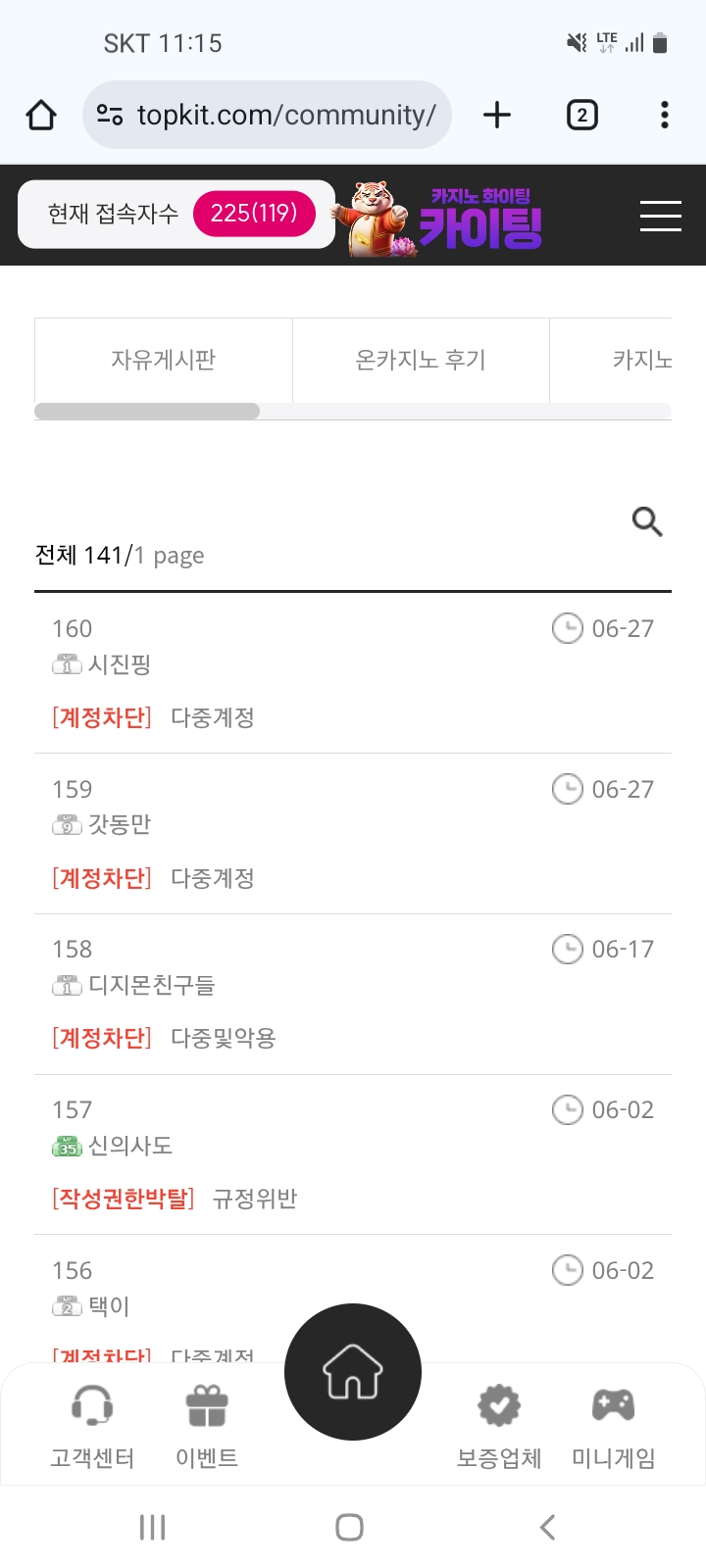Open the 이벤트 section
Viewport: 706px width, 1568px height.
click(207, 1426)
